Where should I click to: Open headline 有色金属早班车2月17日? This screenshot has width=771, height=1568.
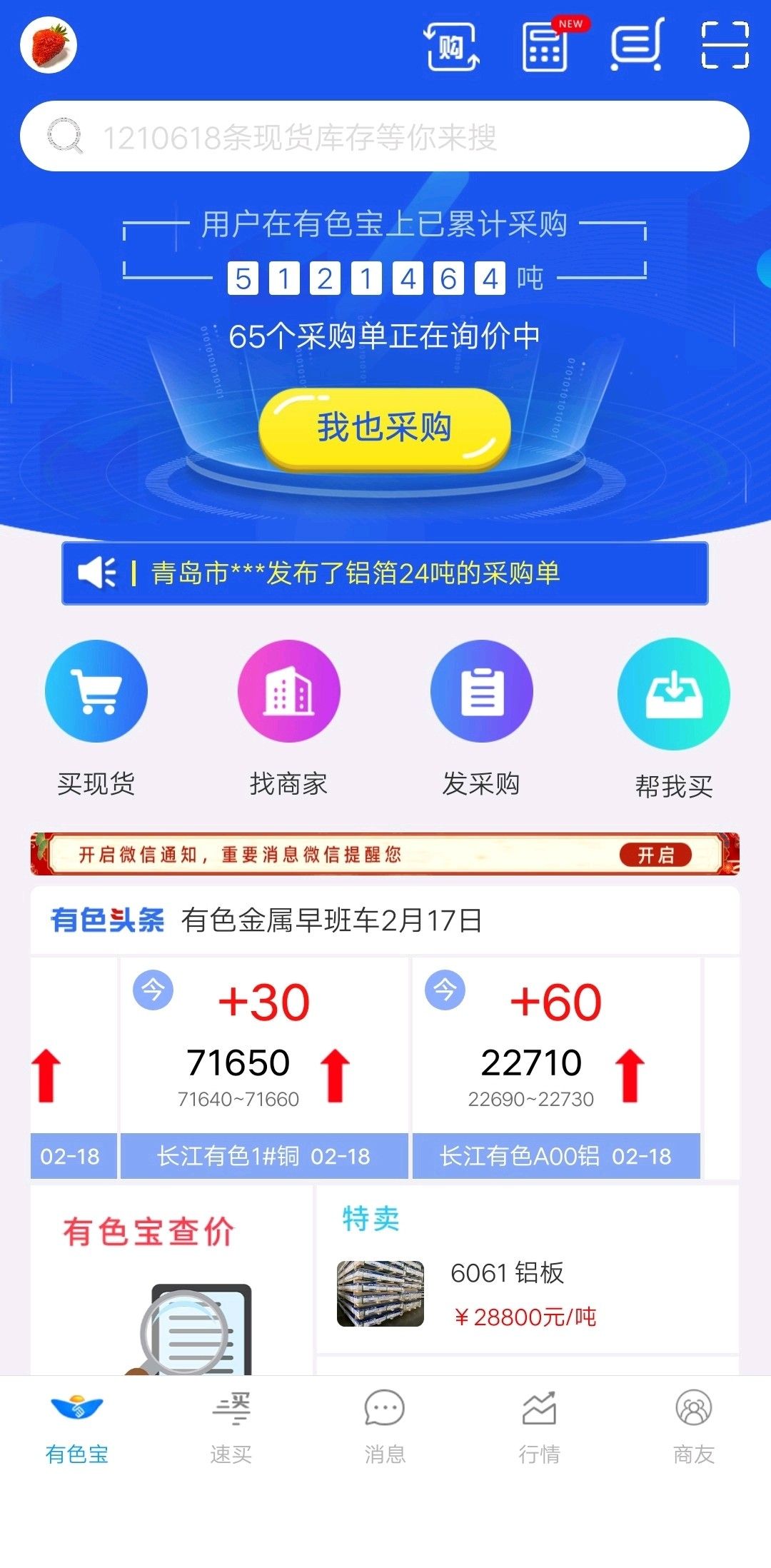[x=331, y=920]
